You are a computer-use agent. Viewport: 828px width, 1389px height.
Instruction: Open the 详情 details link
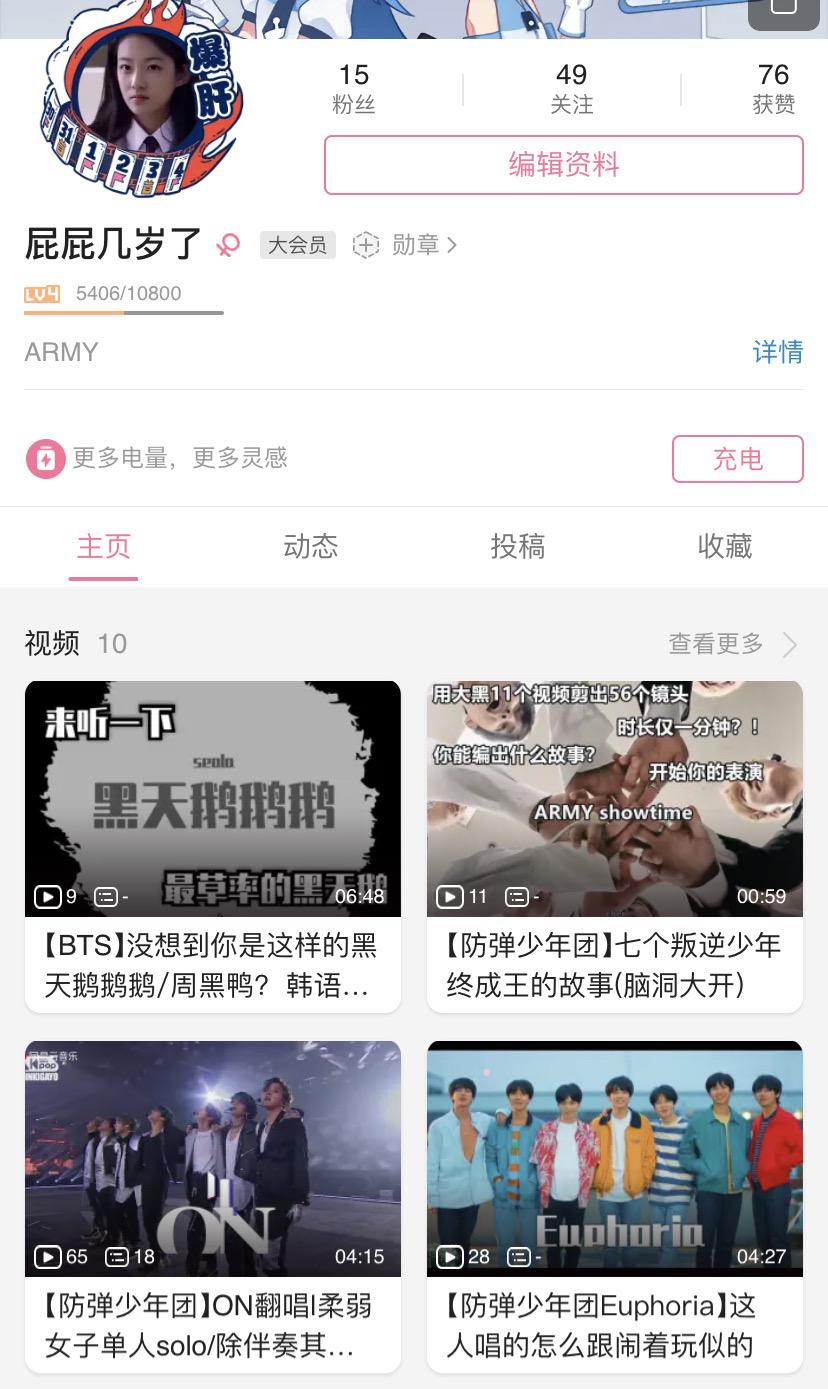[x=777, y=352]
